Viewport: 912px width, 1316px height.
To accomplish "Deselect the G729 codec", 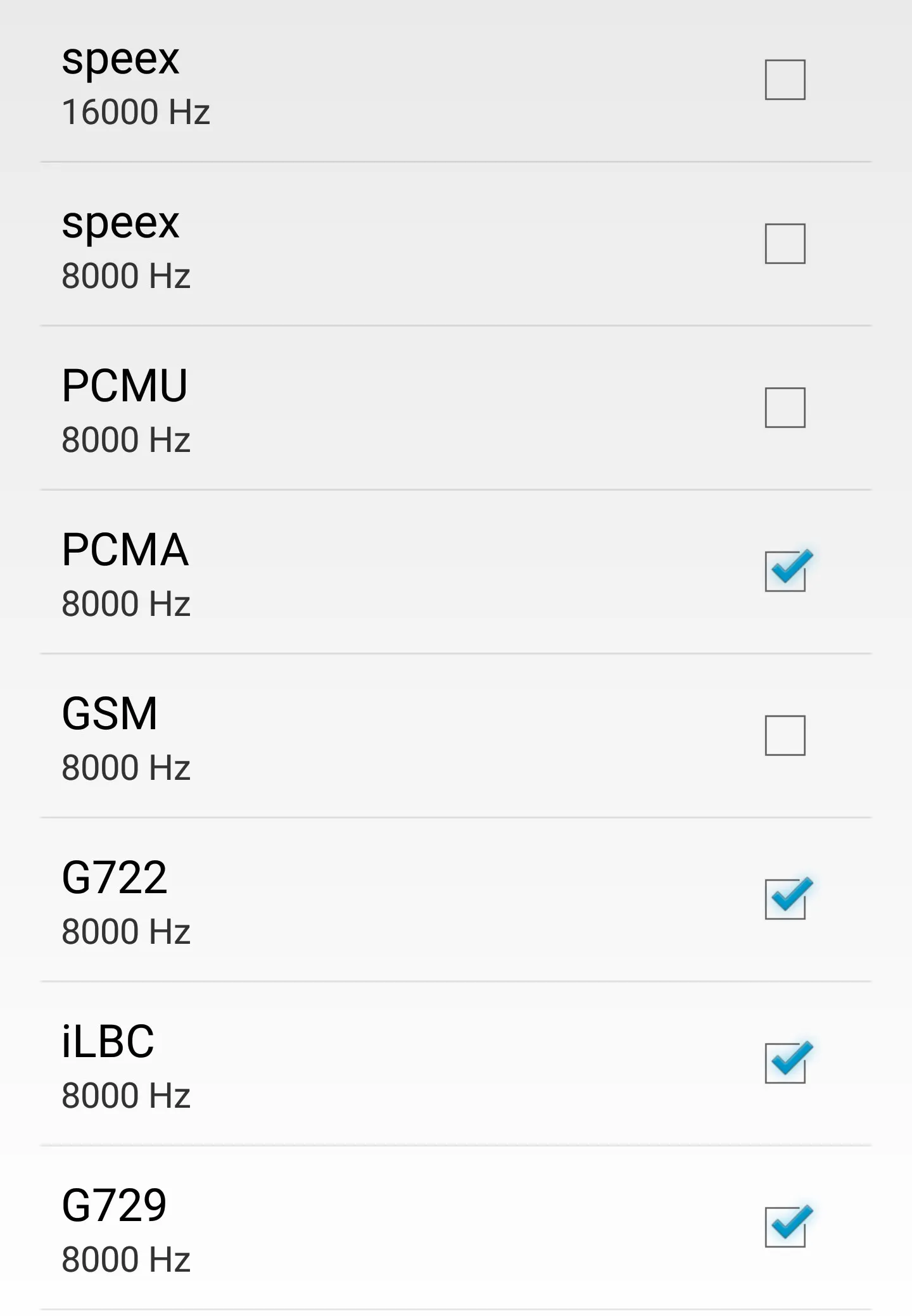I will click(785, 1227).
